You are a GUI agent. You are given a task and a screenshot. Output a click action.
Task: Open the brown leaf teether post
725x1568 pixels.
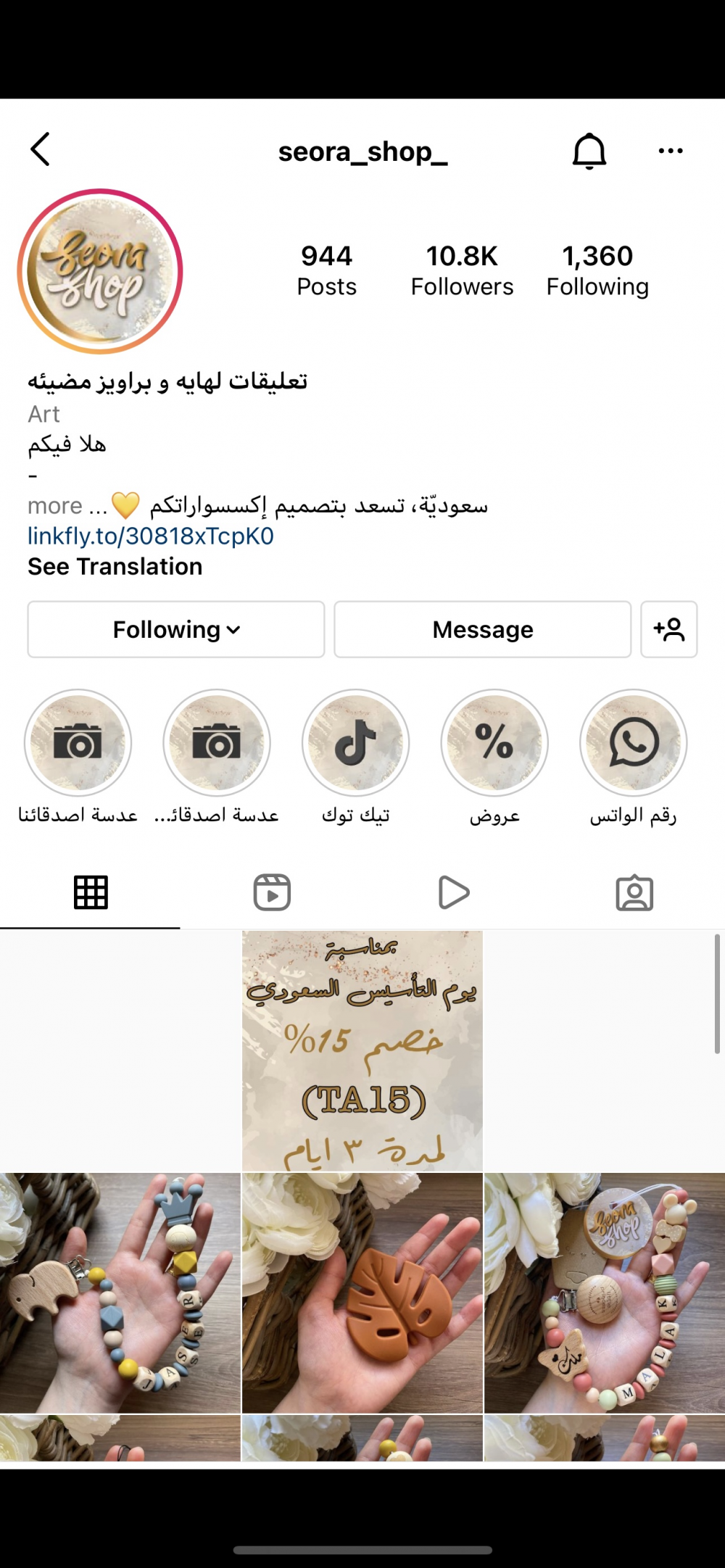tap(362, 1293)
